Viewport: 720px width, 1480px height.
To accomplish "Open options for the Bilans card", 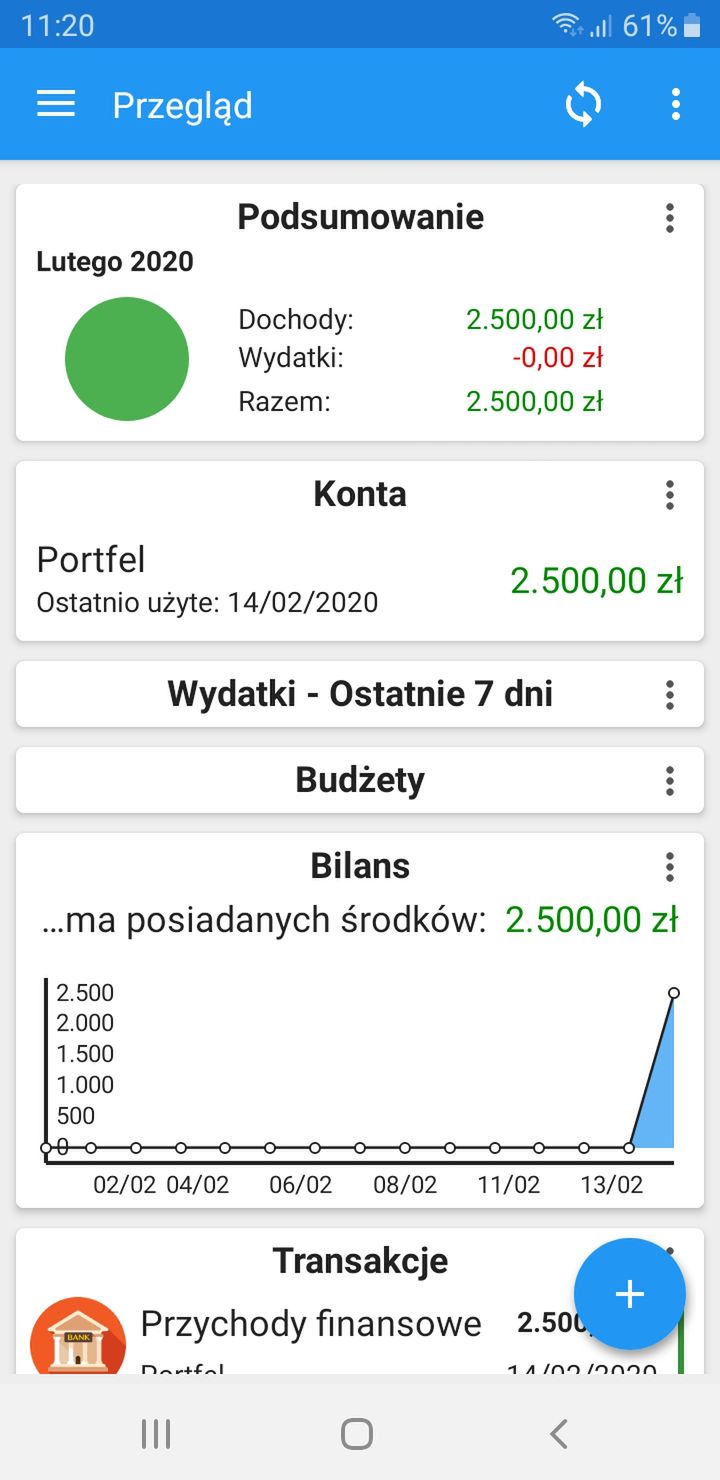I will pos(670,866).
